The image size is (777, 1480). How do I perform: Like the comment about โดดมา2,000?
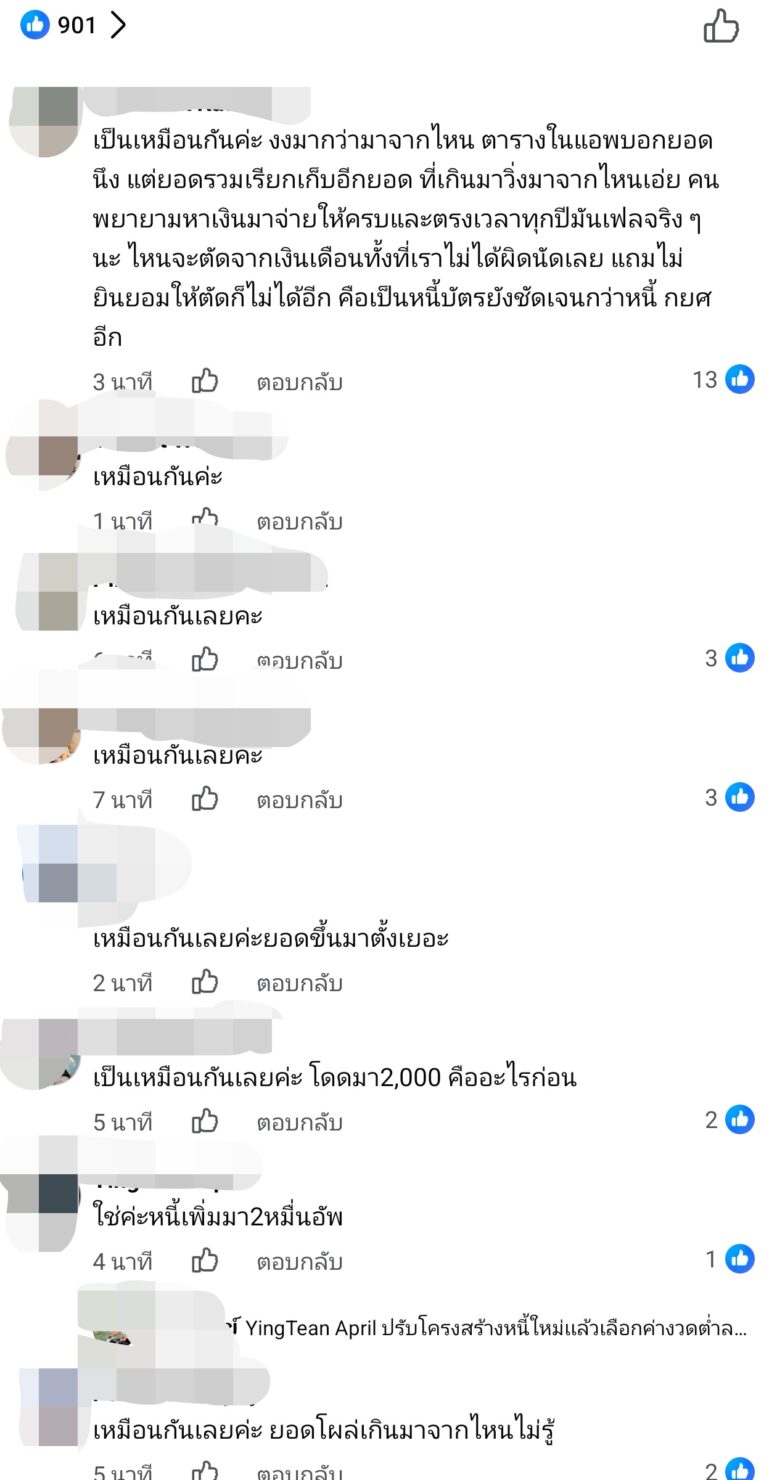point(205,1121)
